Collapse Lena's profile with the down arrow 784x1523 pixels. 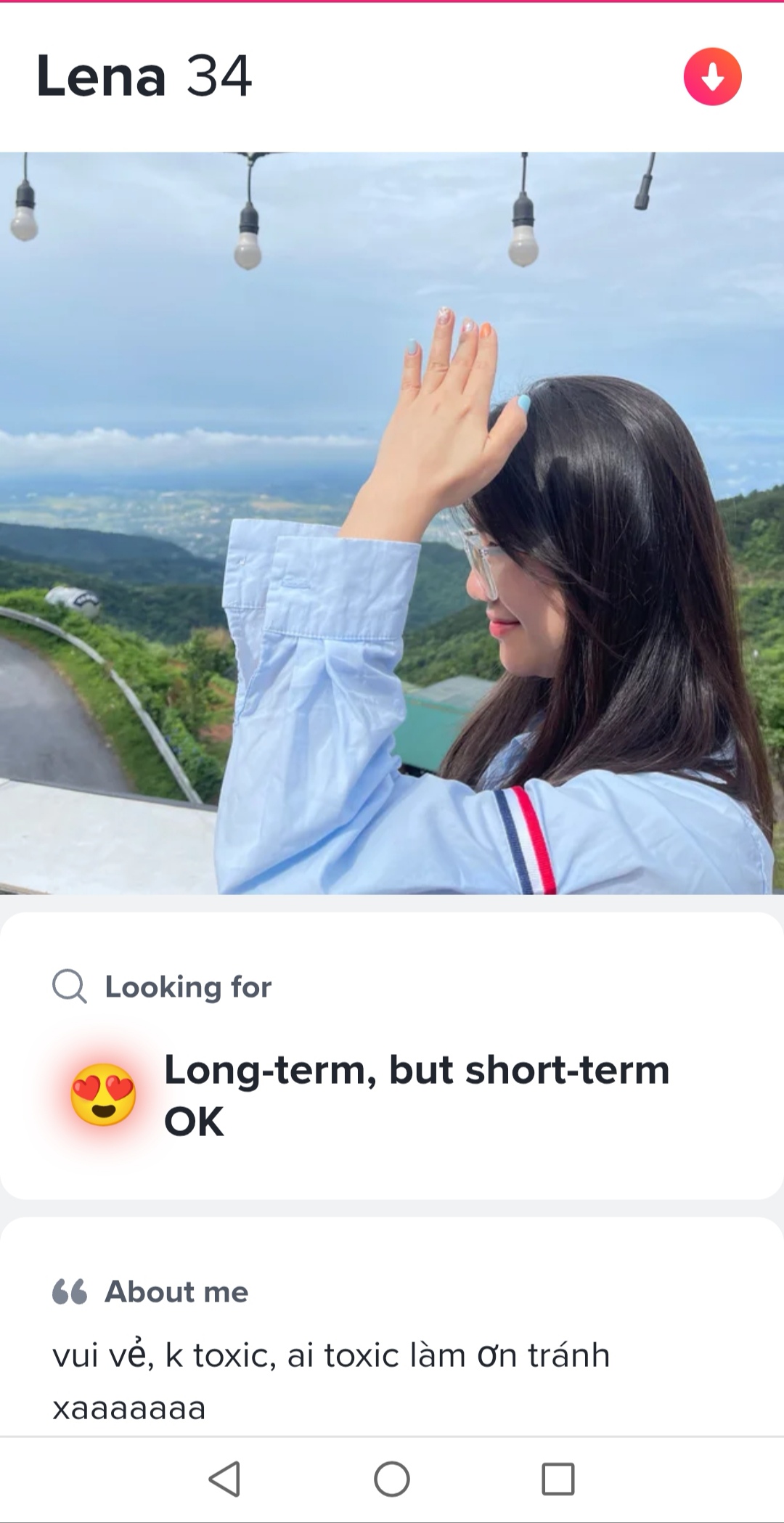(712, 77)
